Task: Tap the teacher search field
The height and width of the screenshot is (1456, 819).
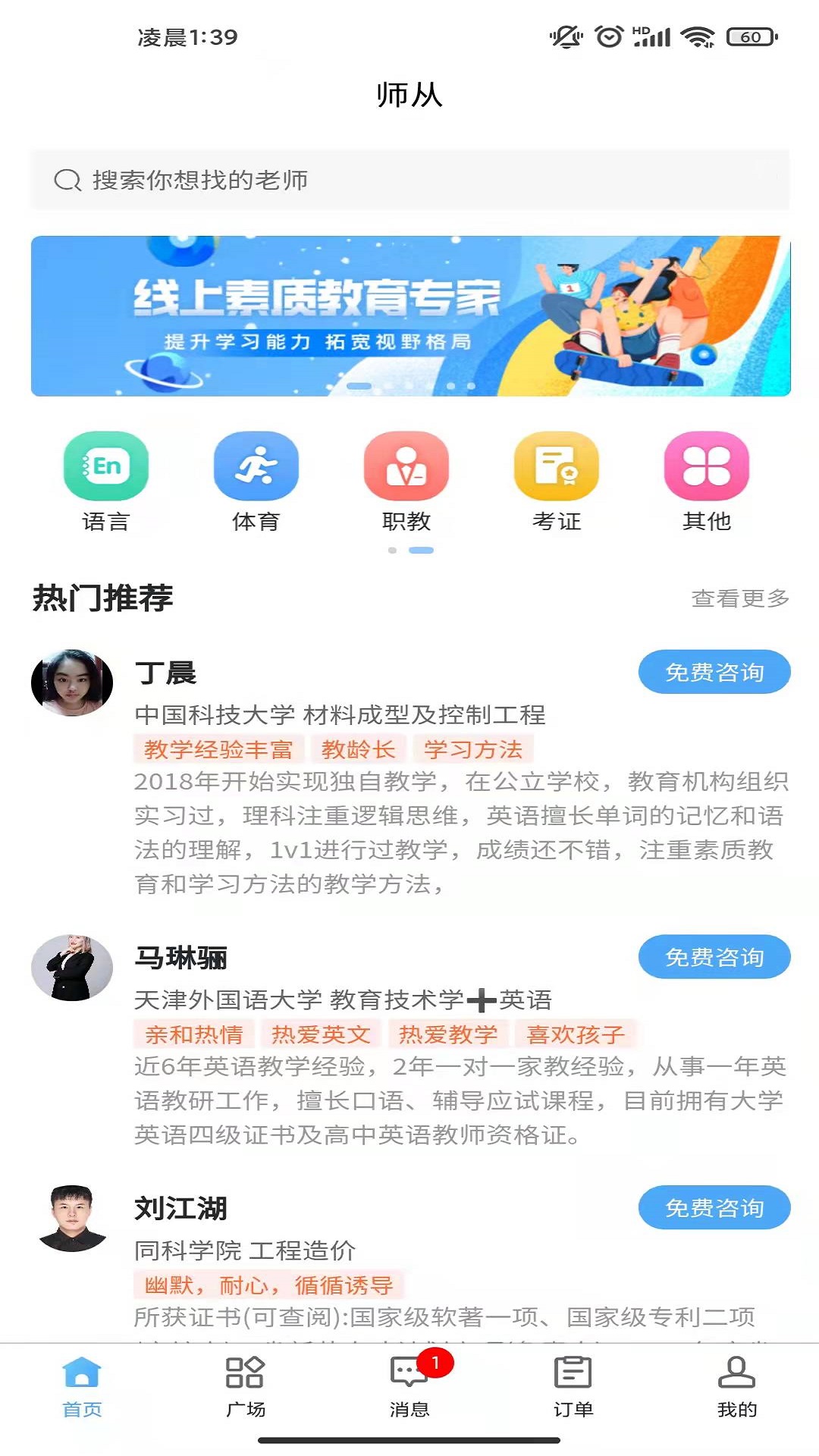Action: click(409, 180)
